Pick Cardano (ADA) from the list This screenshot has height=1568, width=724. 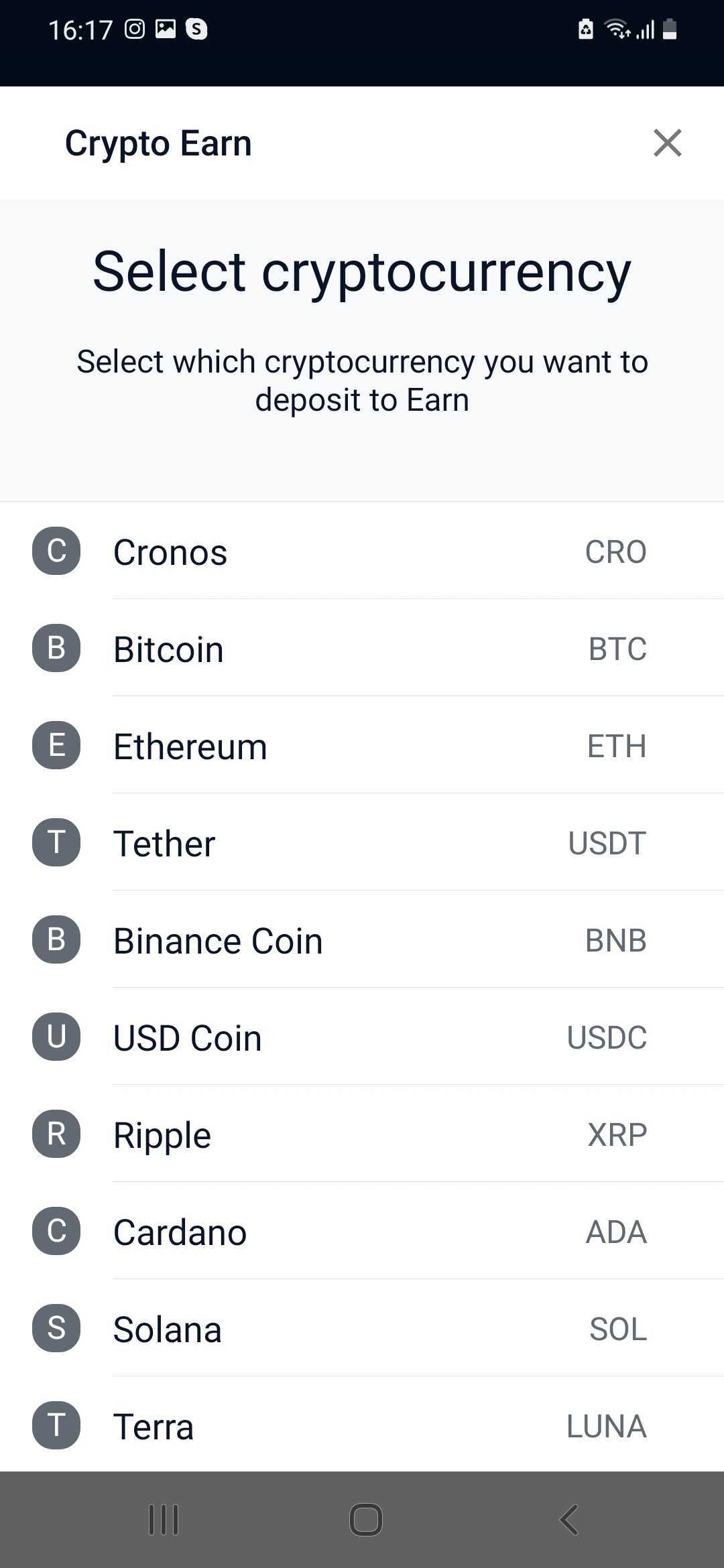tap(362, 1231)
